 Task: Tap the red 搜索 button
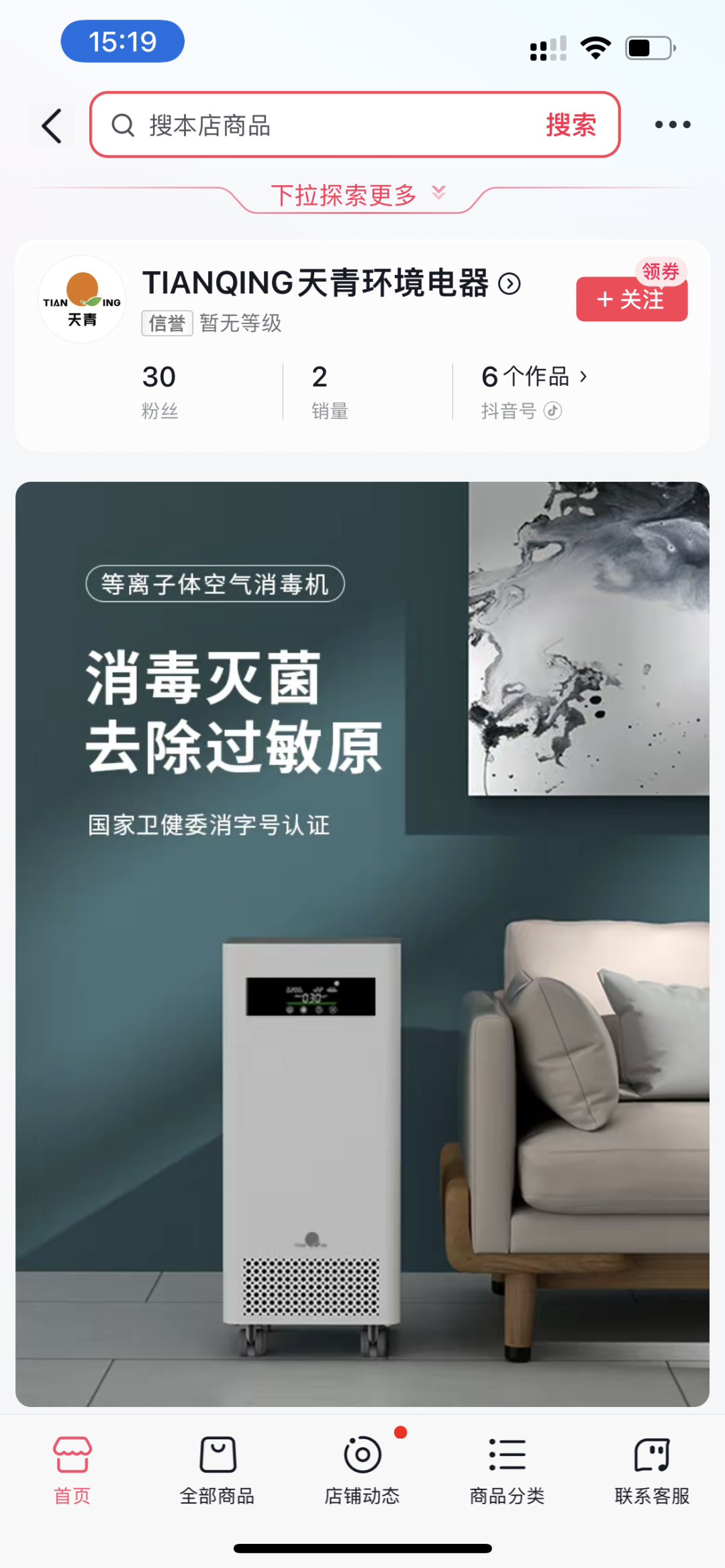[x=571, y=125]
